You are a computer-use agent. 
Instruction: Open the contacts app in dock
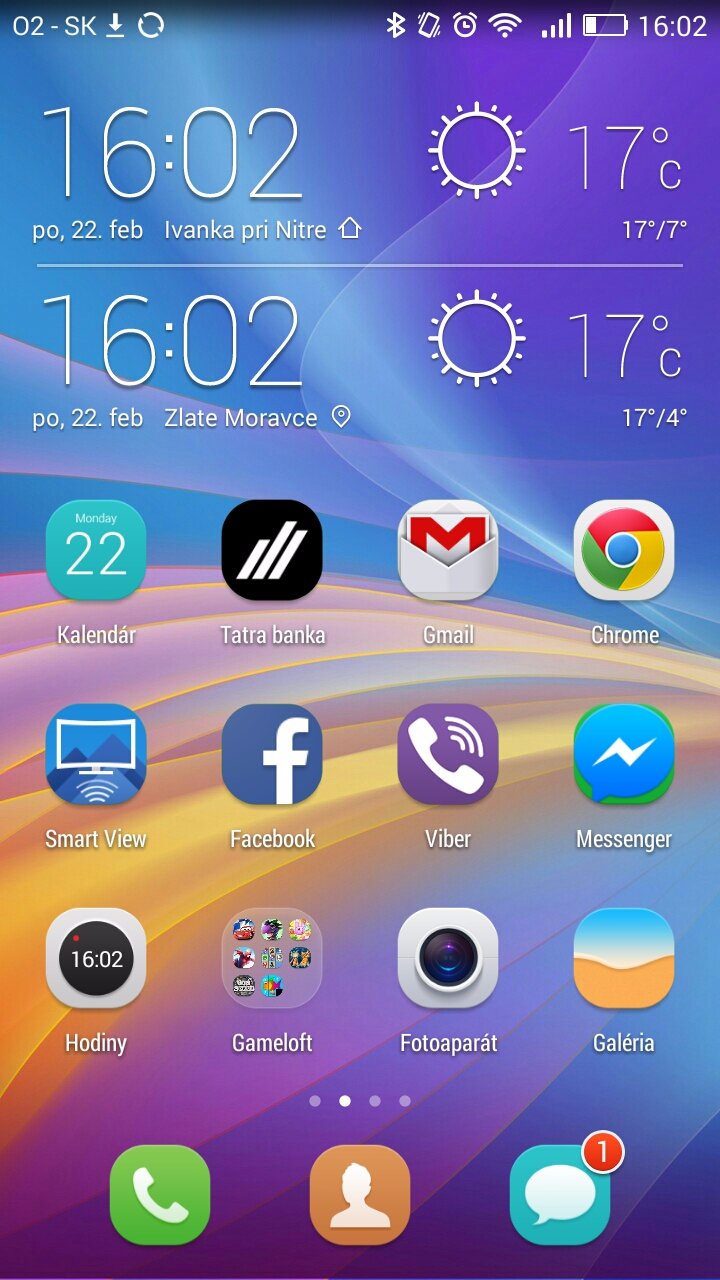360,1195
